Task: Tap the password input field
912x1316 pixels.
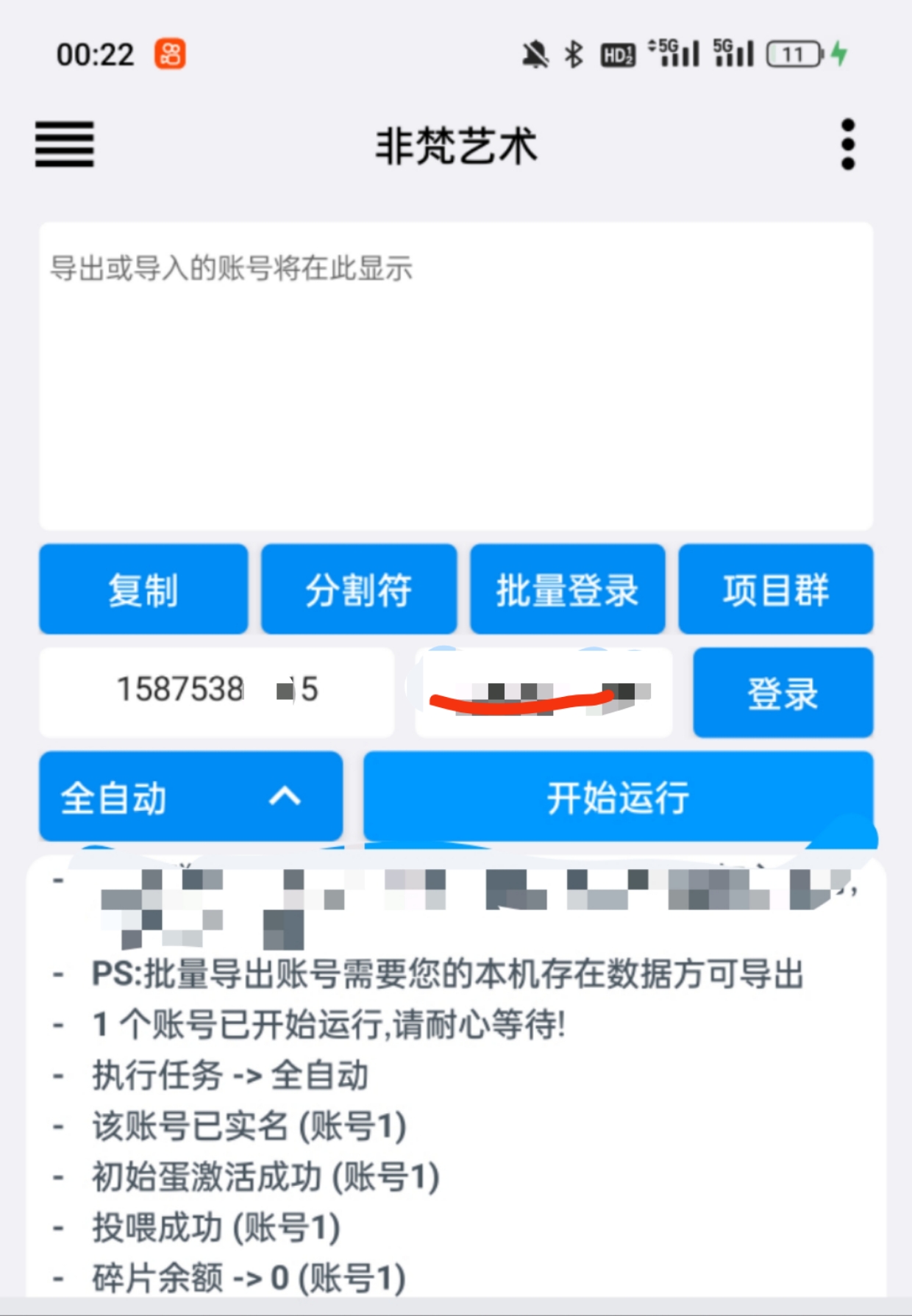Action: click(544, 691)
